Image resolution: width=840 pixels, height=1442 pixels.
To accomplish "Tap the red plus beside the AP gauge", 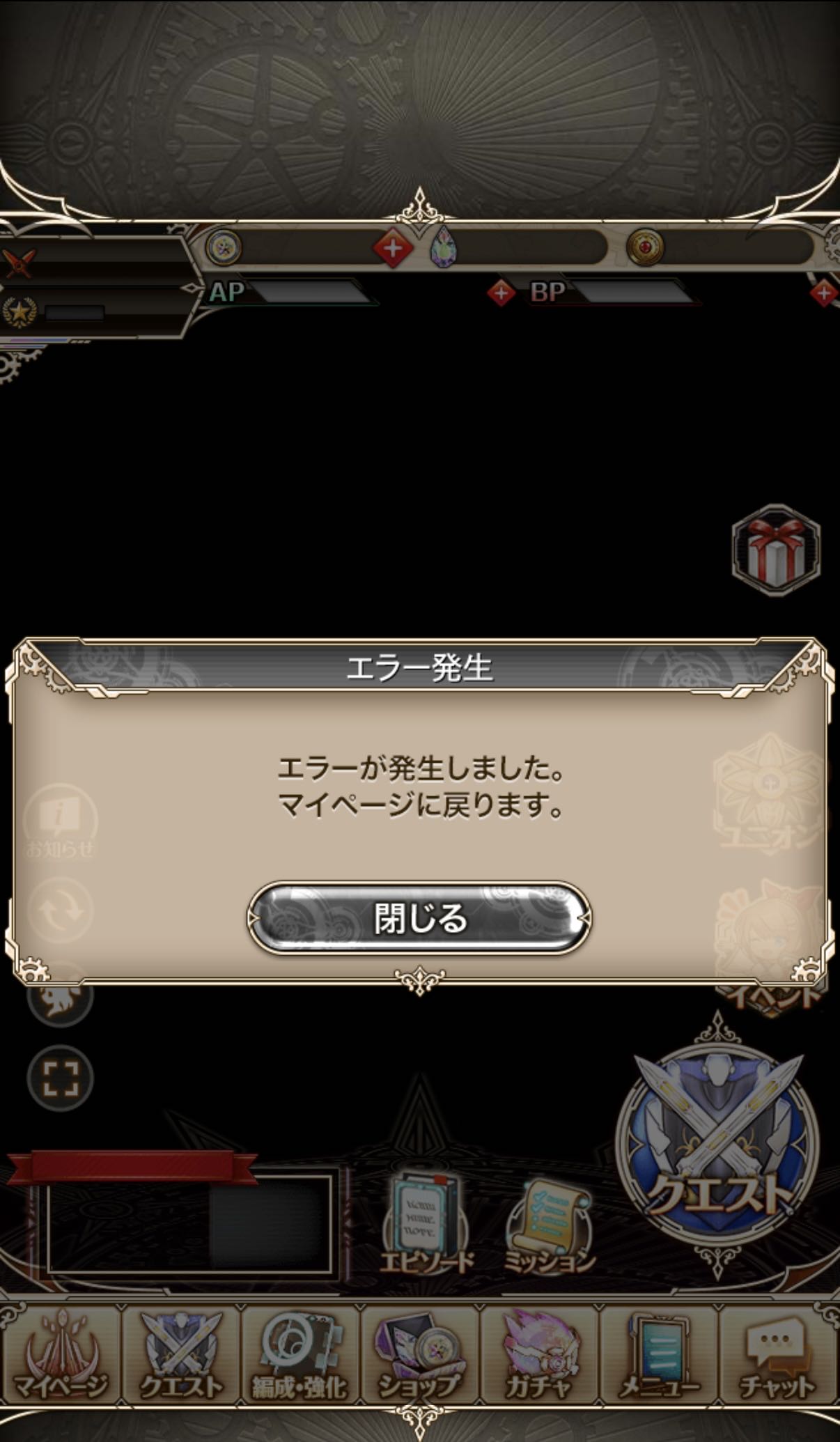I will tap(500, 293).
